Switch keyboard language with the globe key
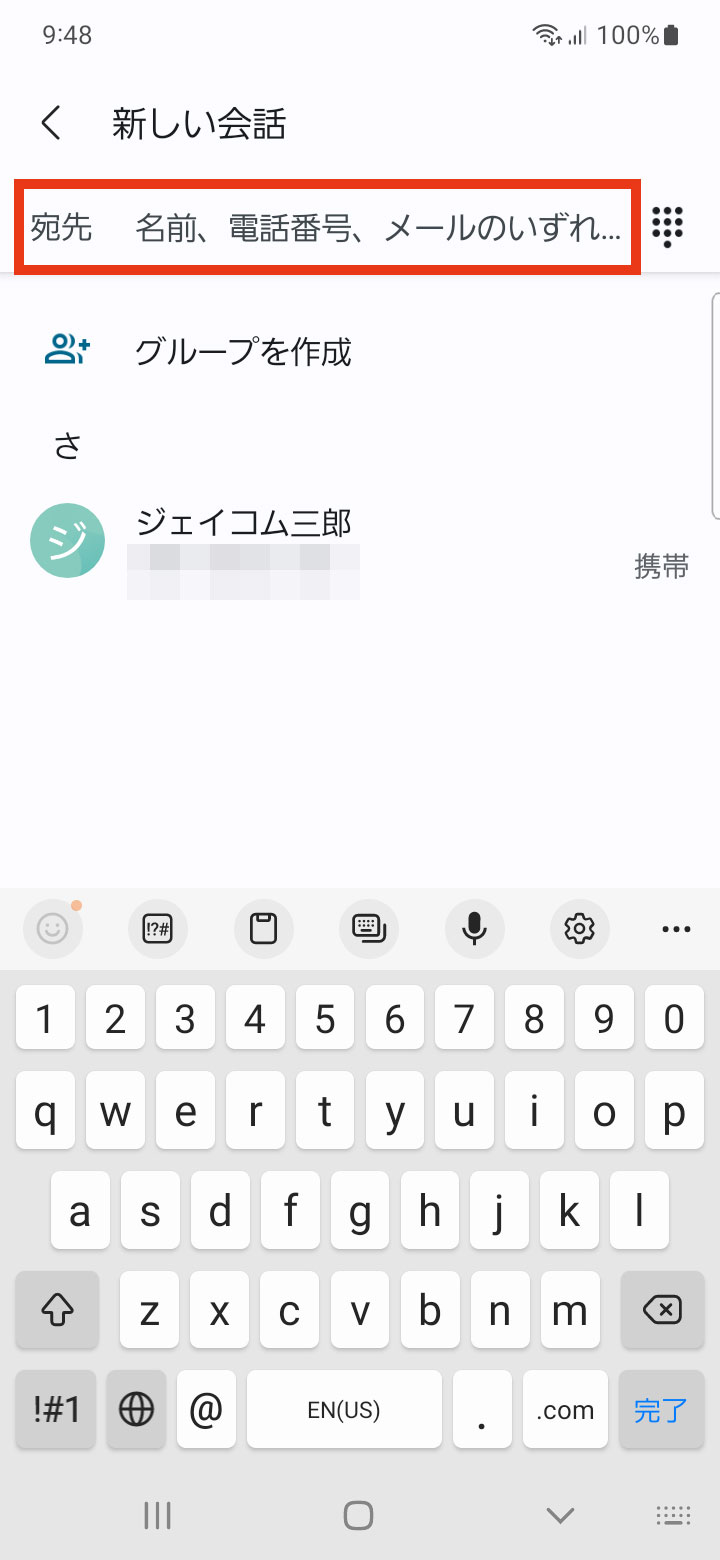 coord(136,1410)
